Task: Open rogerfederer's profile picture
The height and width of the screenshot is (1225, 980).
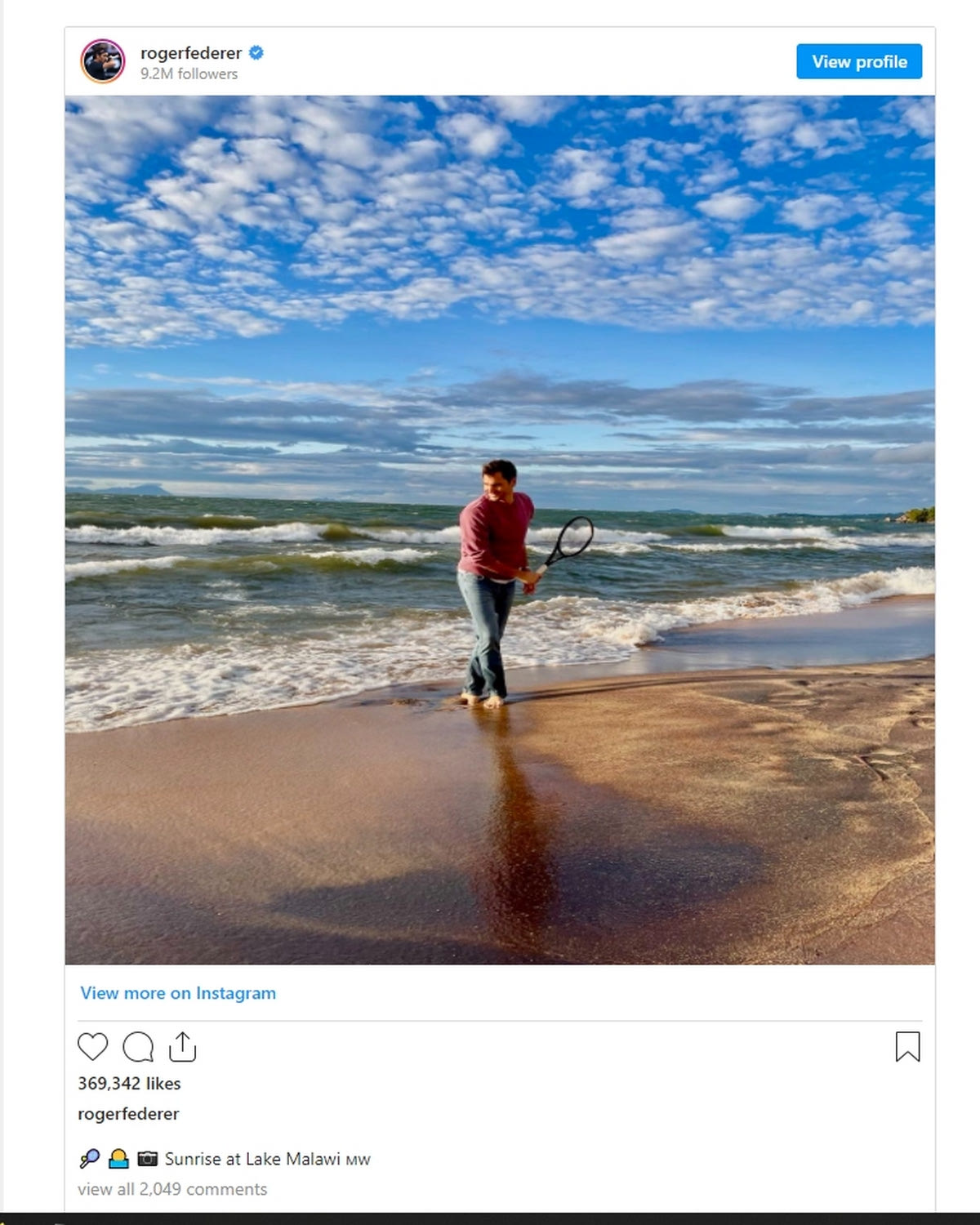Action: pos(103,61)
